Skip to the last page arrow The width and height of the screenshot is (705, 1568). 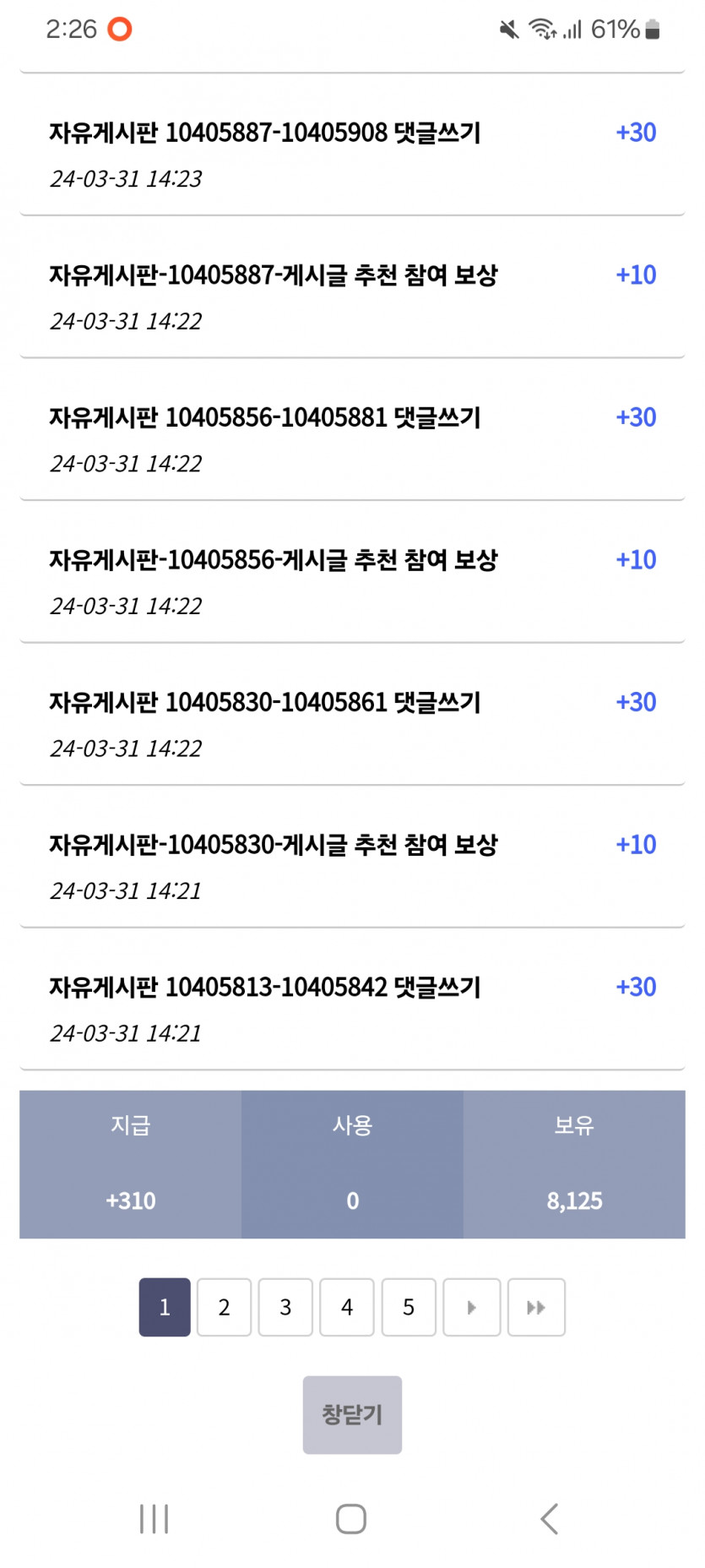(x=536, y=1307)
